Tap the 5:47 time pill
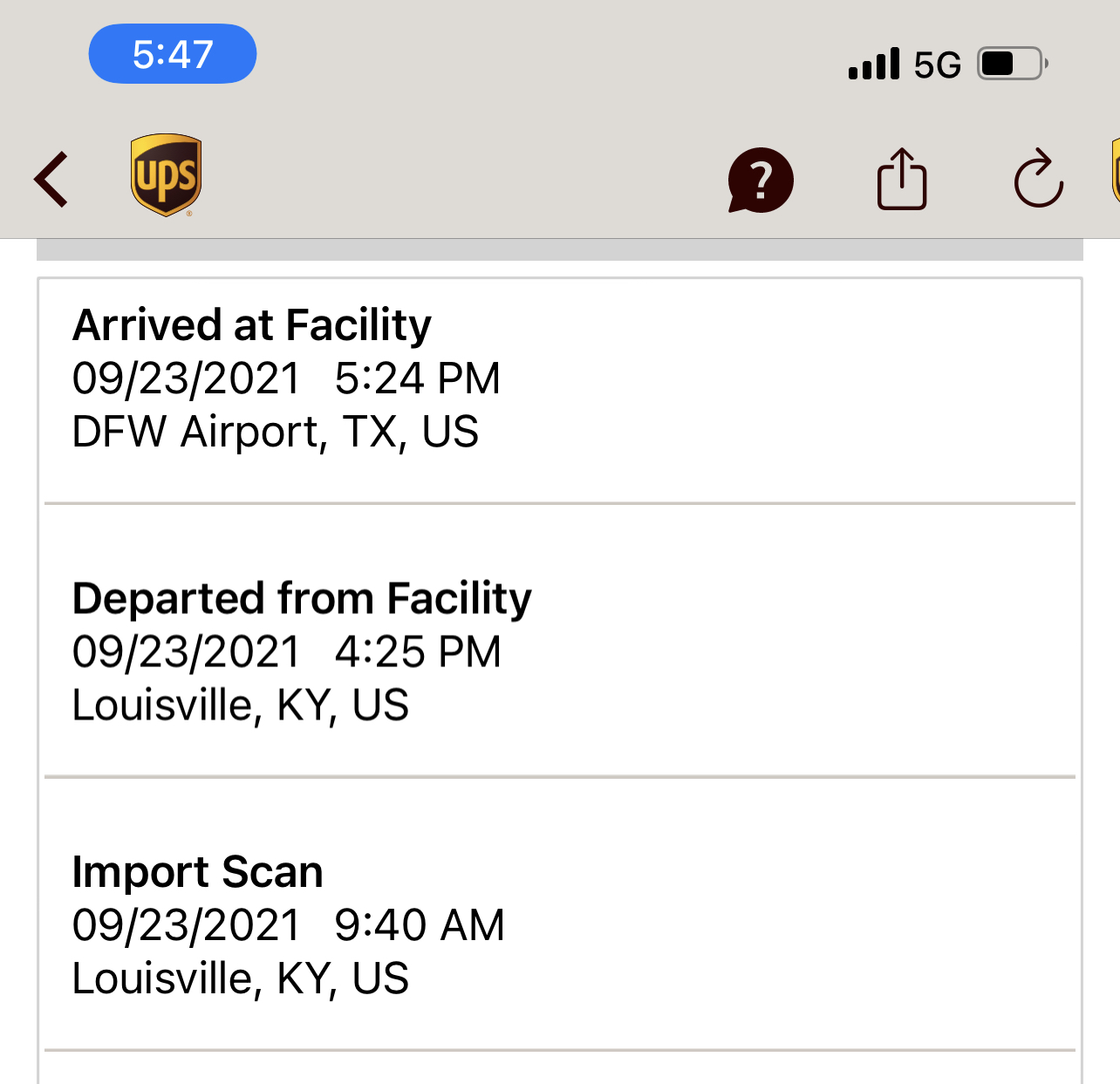The image size is (1120, 1084). pos(173,54)
